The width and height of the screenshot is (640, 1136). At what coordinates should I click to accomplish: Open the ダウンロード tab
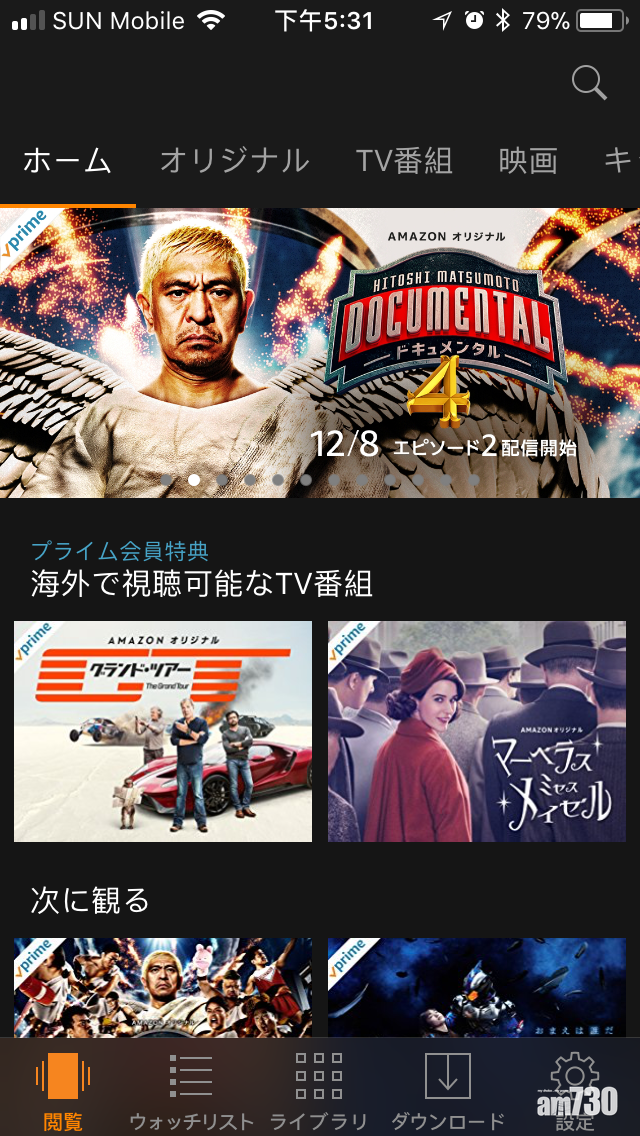[447, 1088]
